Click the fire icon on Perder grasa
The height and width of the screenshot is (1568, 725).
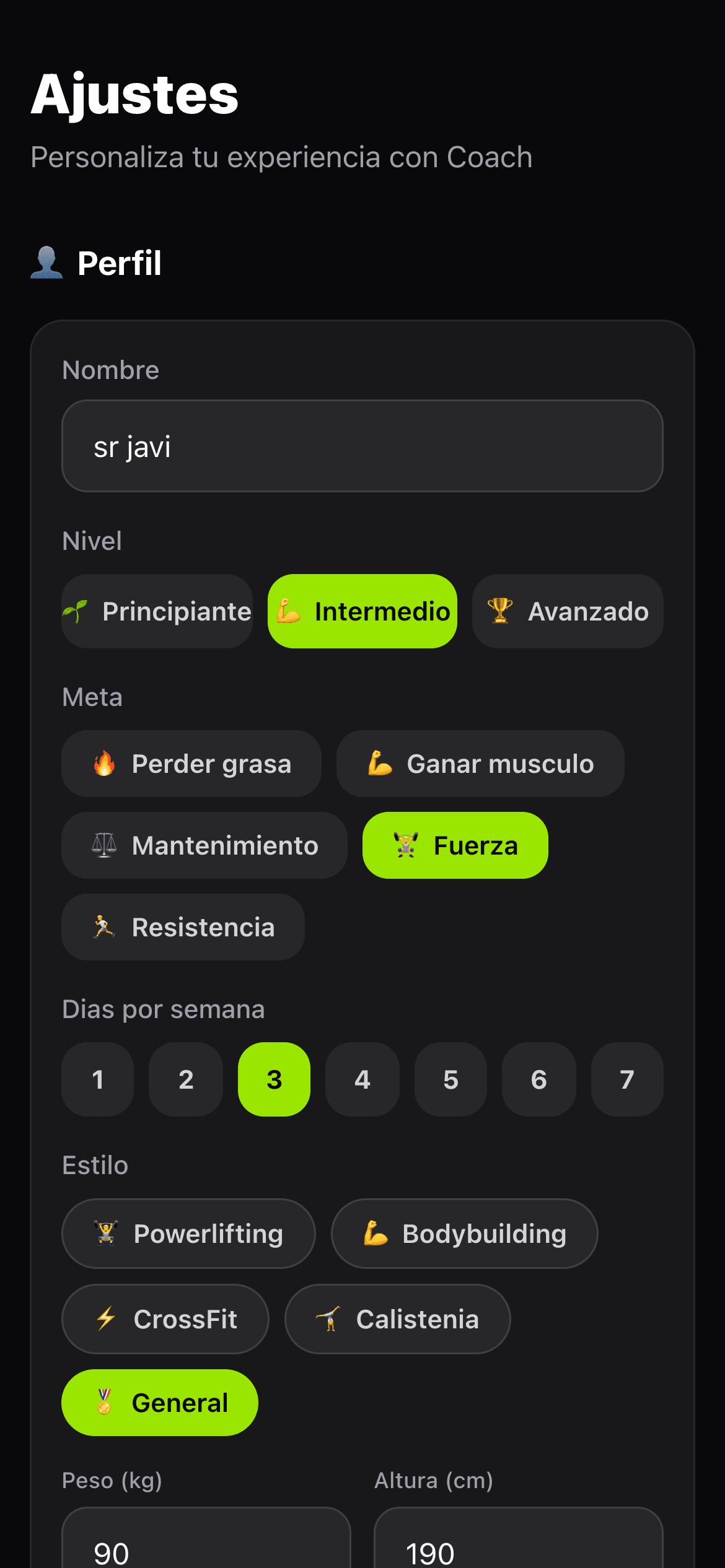click(105, 763)
